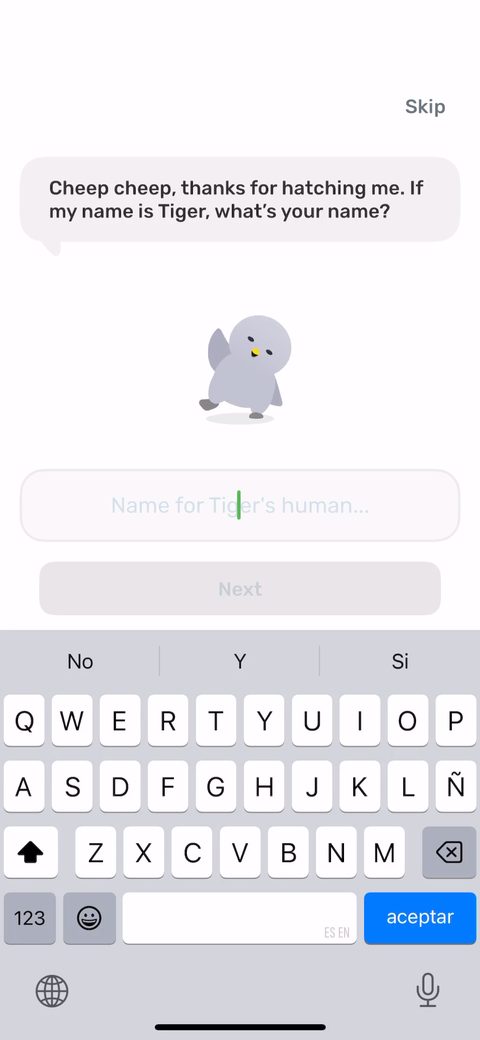Tap the Next button

click(x=240, y=588)
